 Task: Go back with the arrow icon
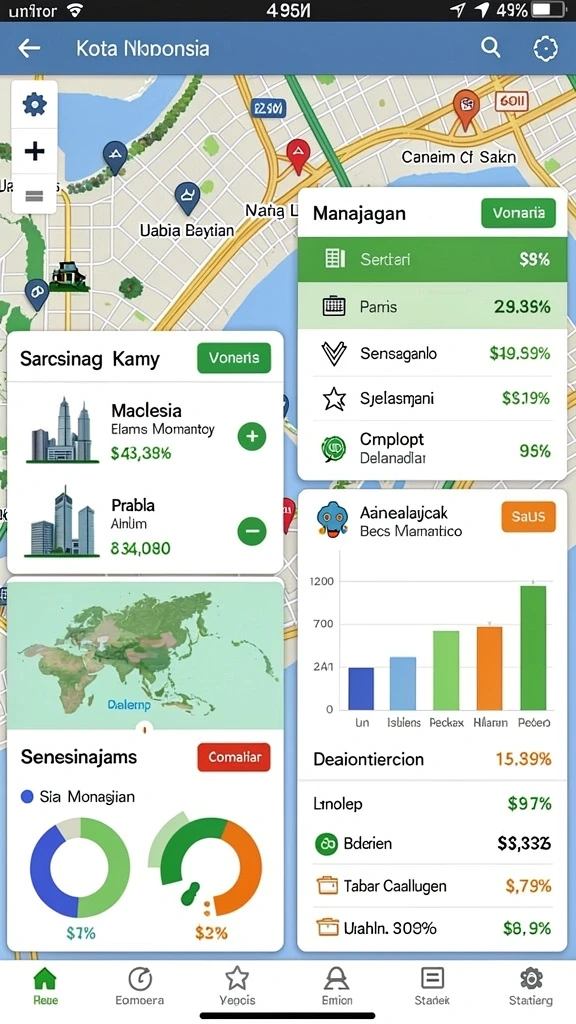click(x=29, y=48)
